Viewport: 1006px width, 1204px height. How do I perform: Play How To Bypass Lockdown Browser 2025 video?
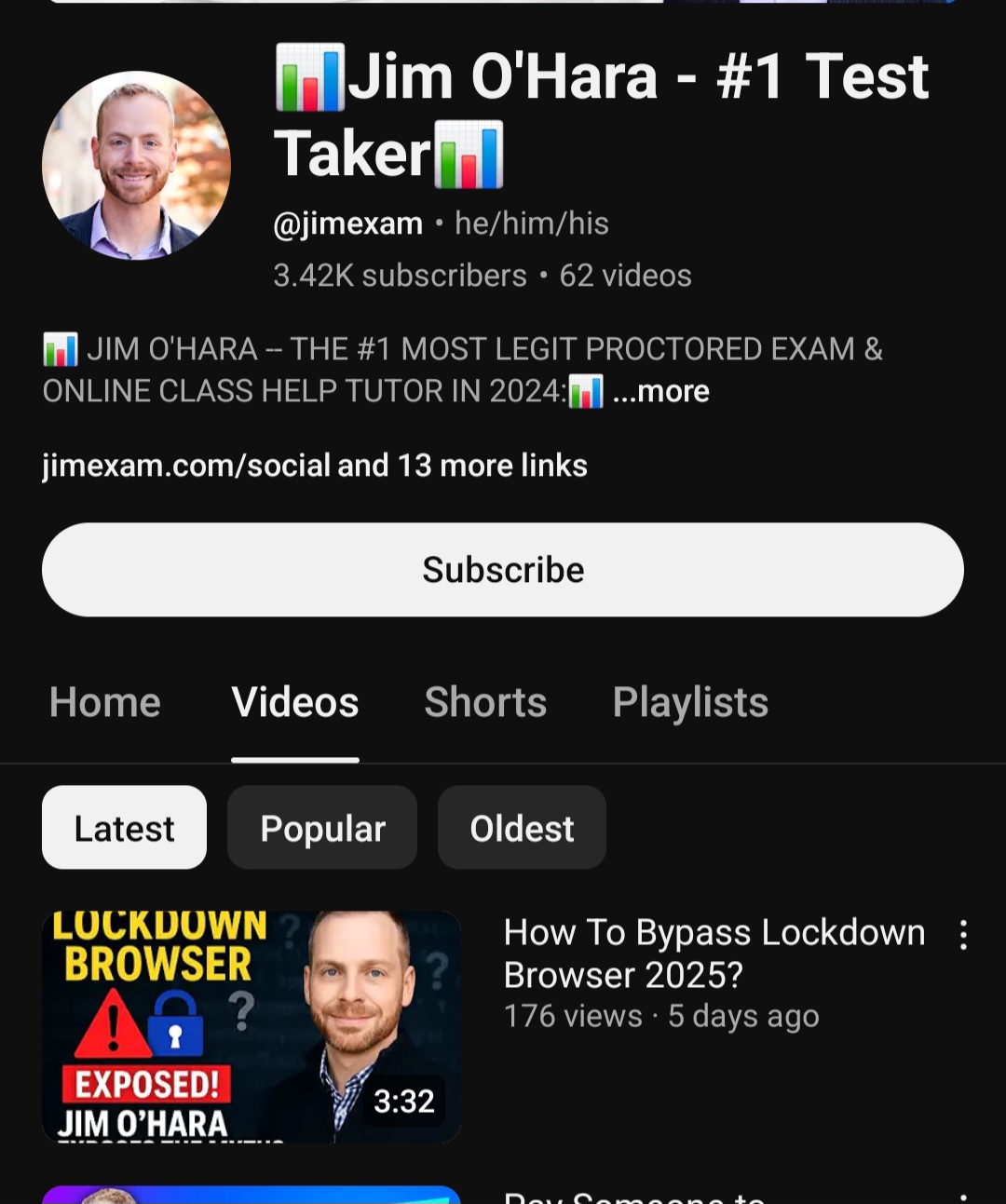pyautogui.click(x=251, y=1026)
